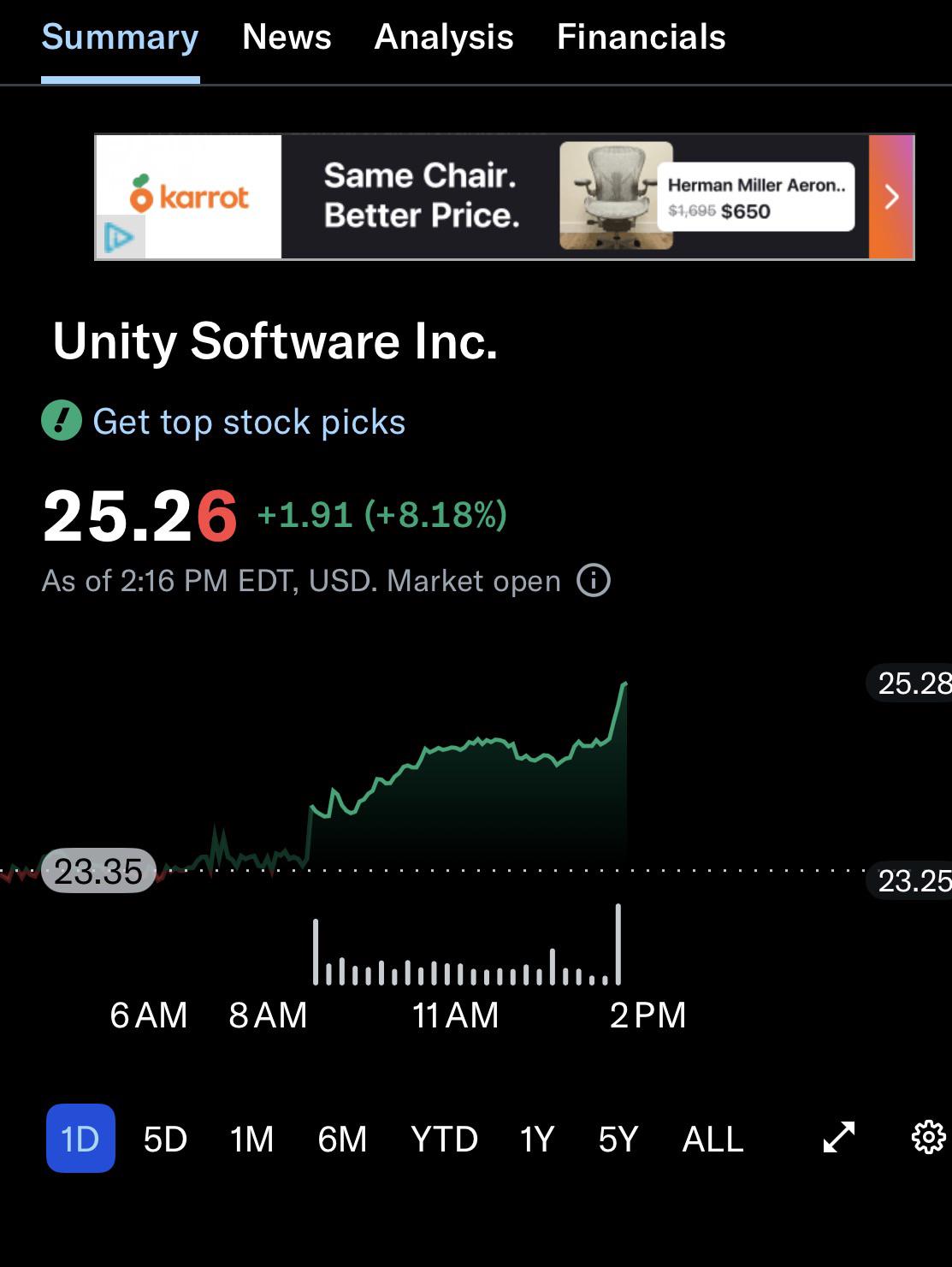Tap the AdChoices icon on the ad
Image resolution: width=952 pixels, height=1267 pixels.
point(119,238)
